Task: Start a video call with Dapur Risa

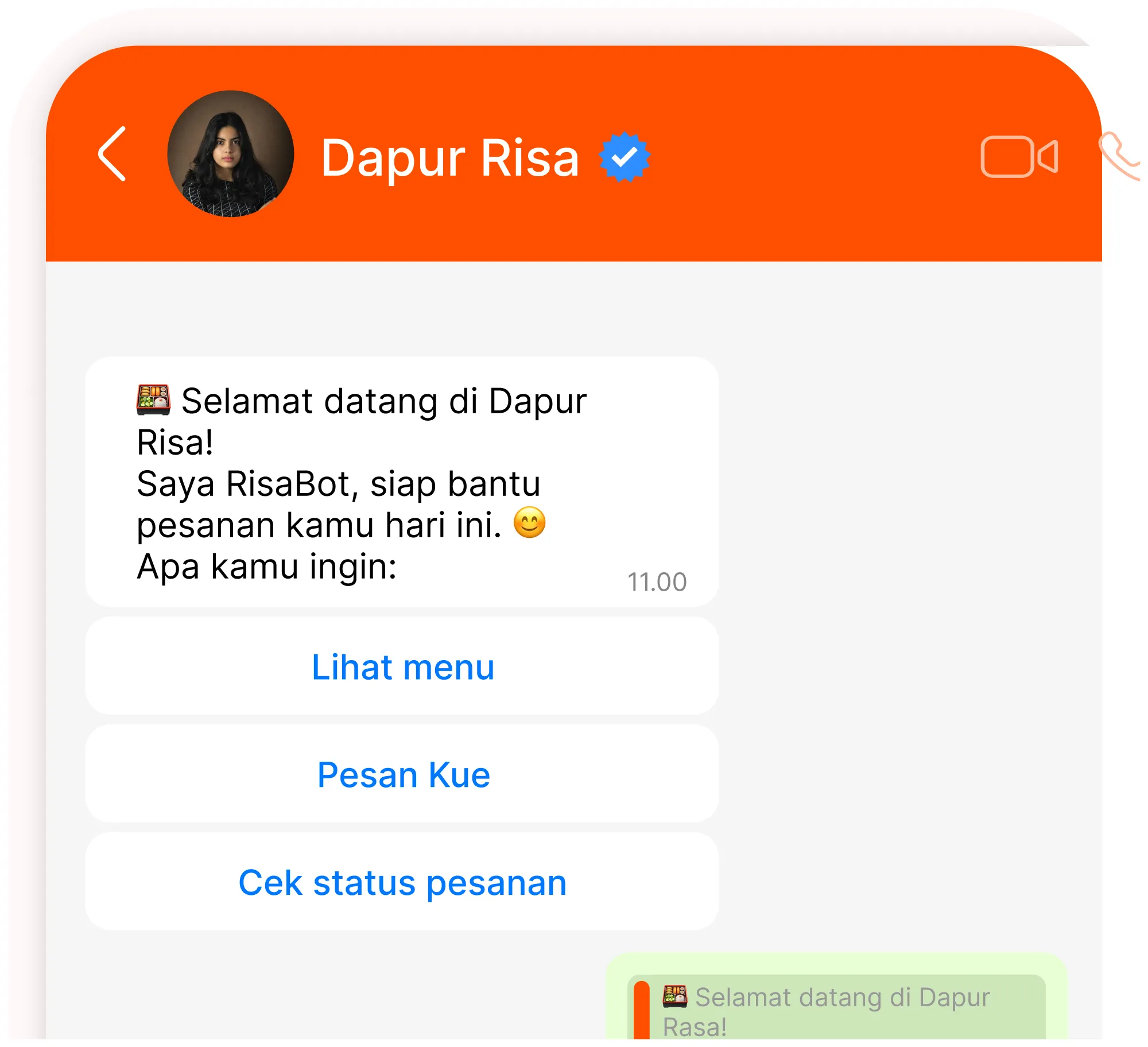Action: pos(1019,157)
